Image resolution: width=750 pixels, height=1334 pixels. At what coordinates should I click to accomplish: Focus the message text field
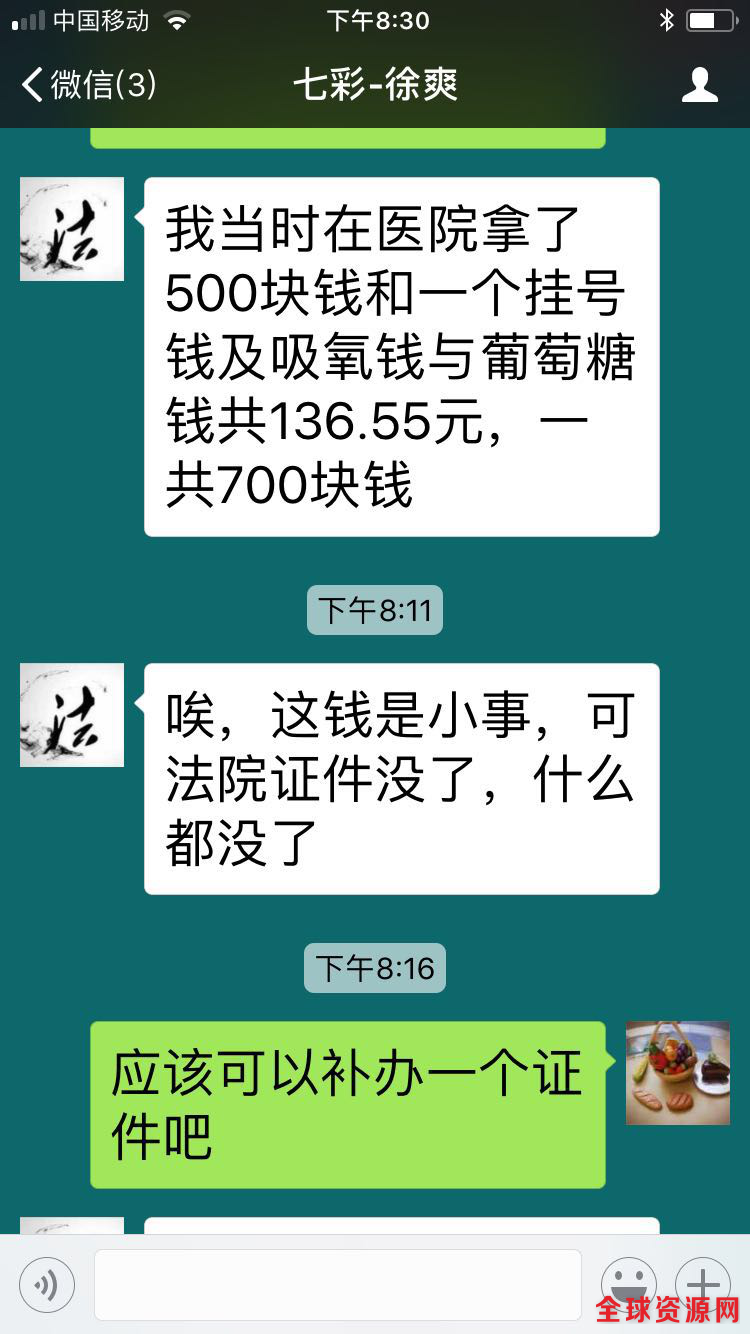click(x=337, y=1285)
